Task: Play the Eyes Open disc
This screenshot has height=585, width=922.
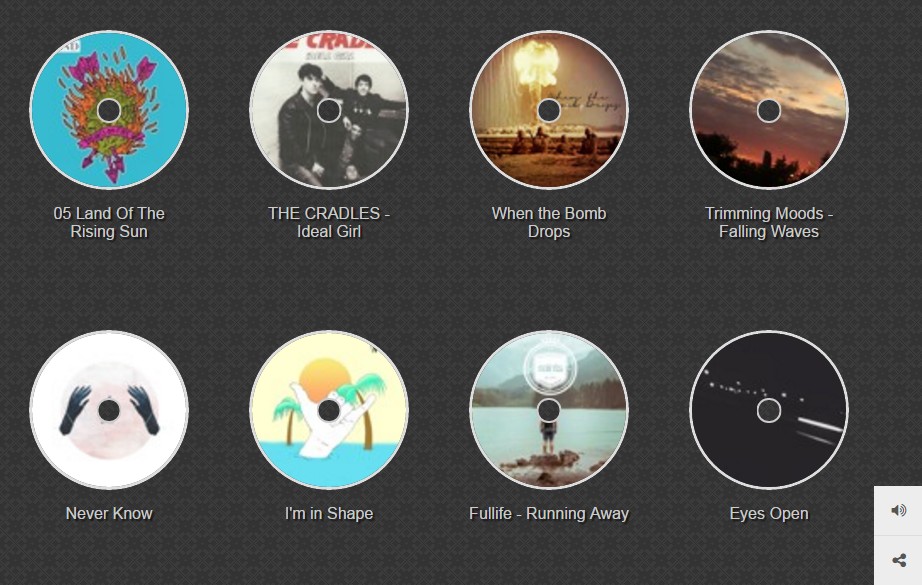Action: point(769,410)
